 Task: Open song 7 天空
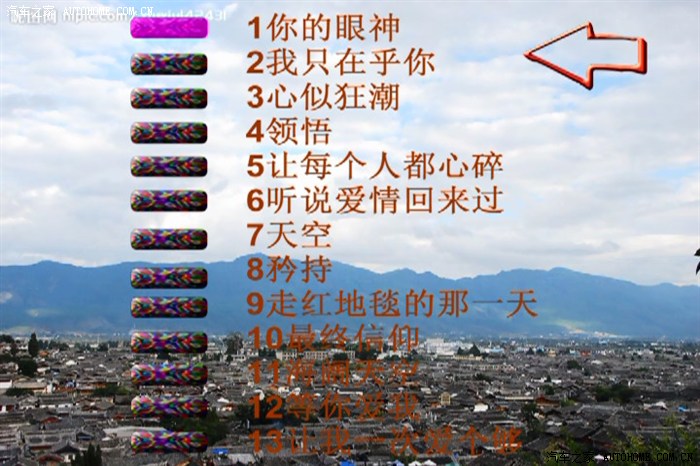pyautogui.click(x=169, y=238)
